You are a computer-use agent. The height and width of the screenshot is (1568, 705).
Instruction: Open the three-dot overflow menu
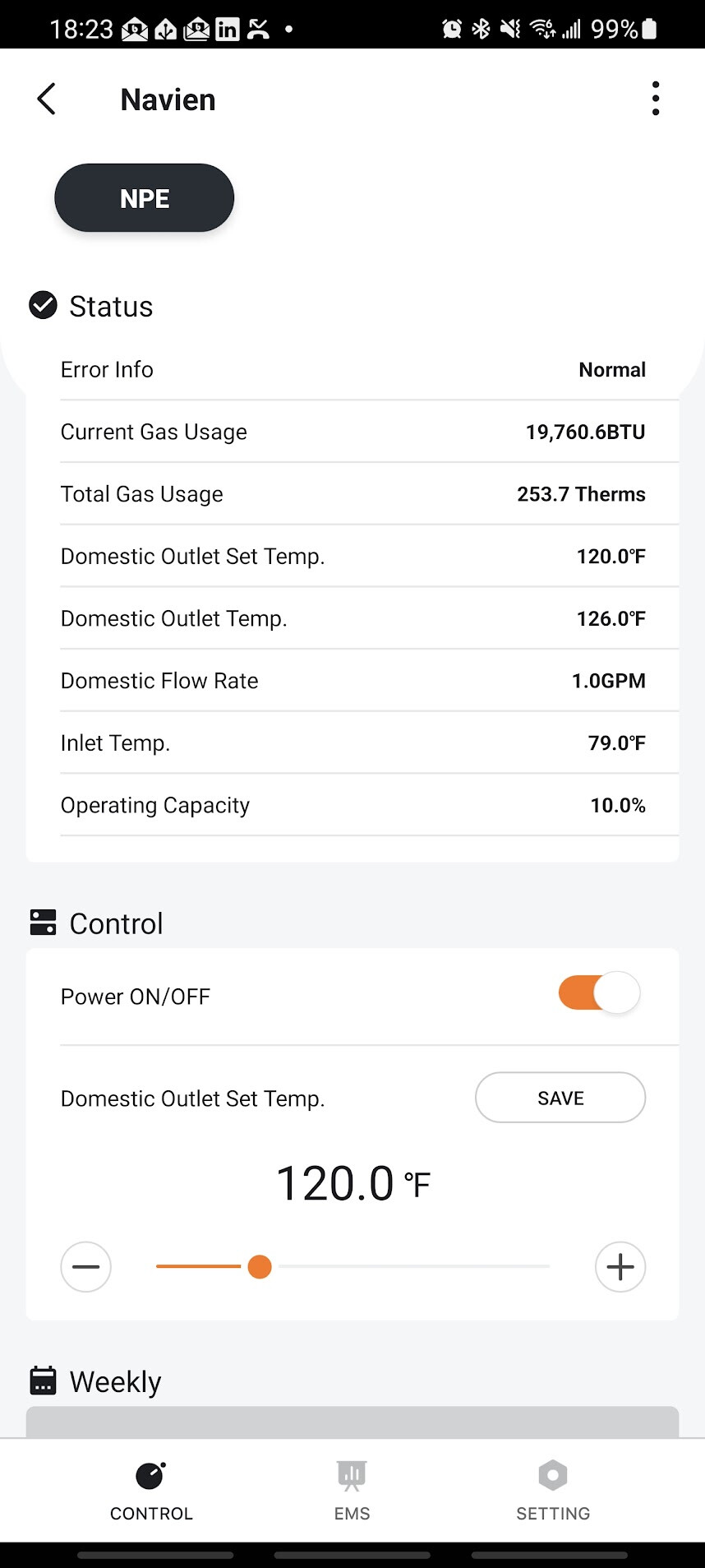[x=655, y=98]
